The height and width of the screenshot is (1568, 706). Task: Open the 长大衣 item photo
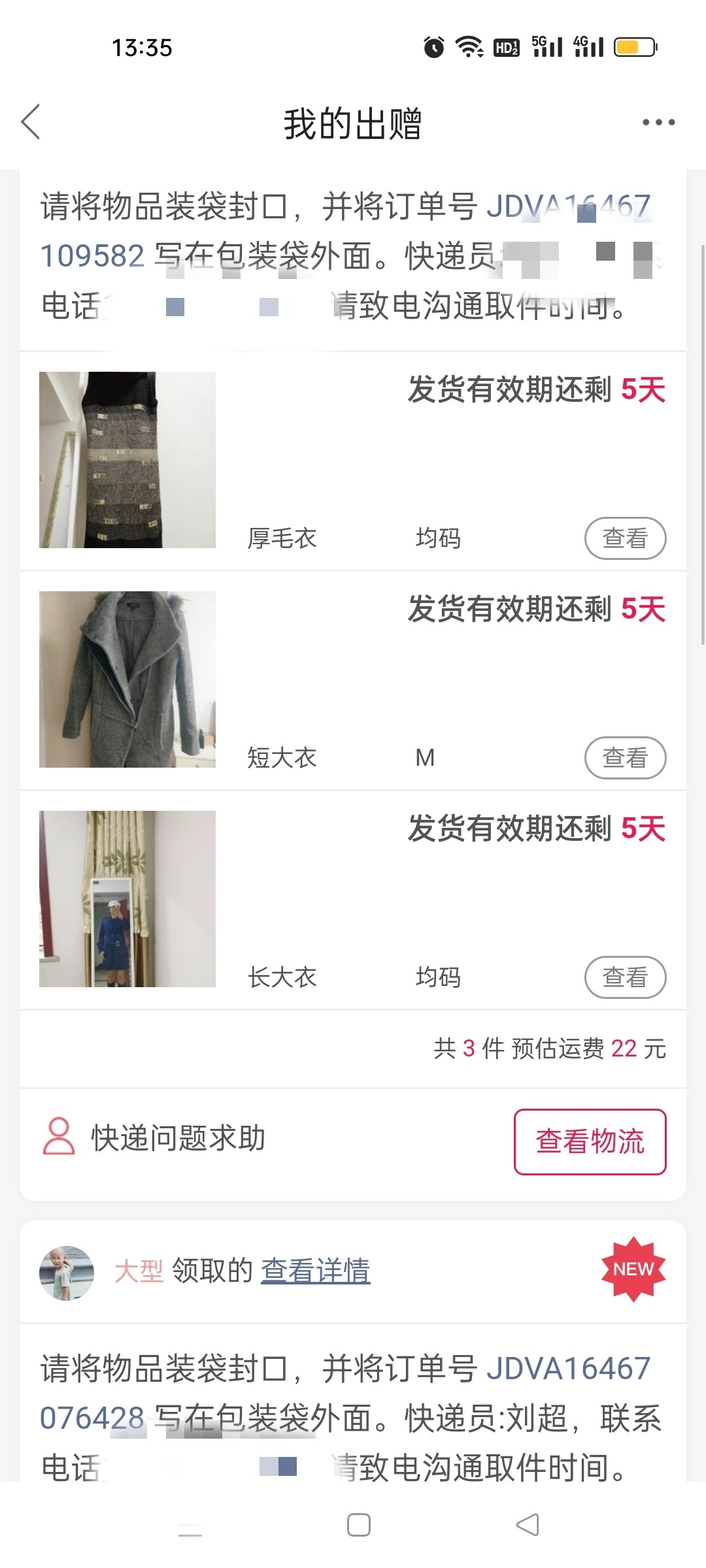[127, 899]
